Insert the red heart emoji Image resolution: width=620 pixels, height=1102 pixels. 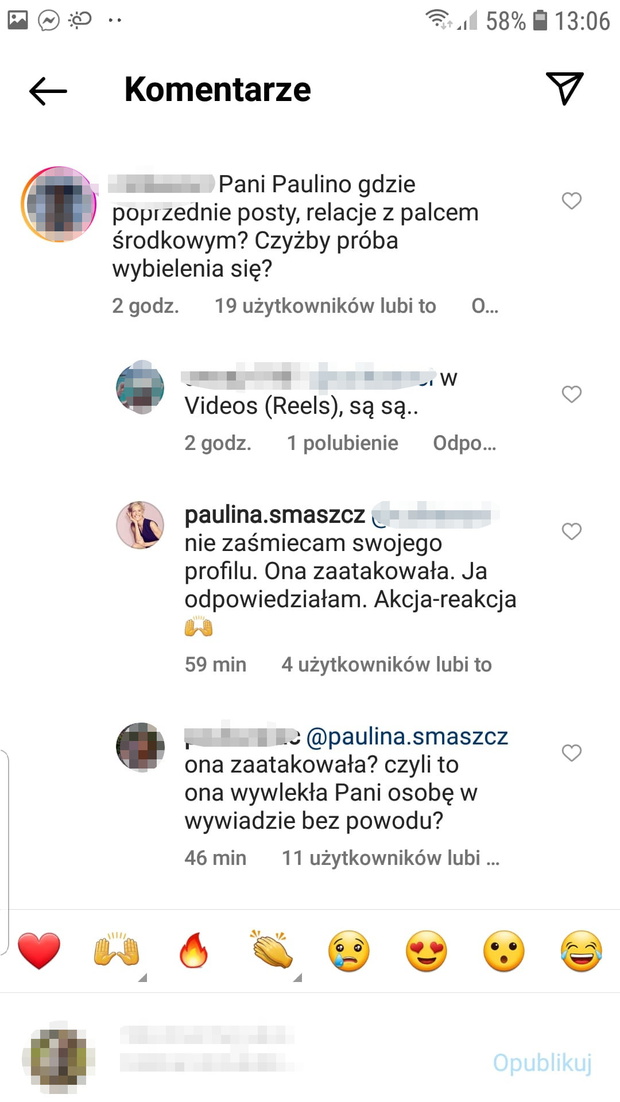coord(39,952)
